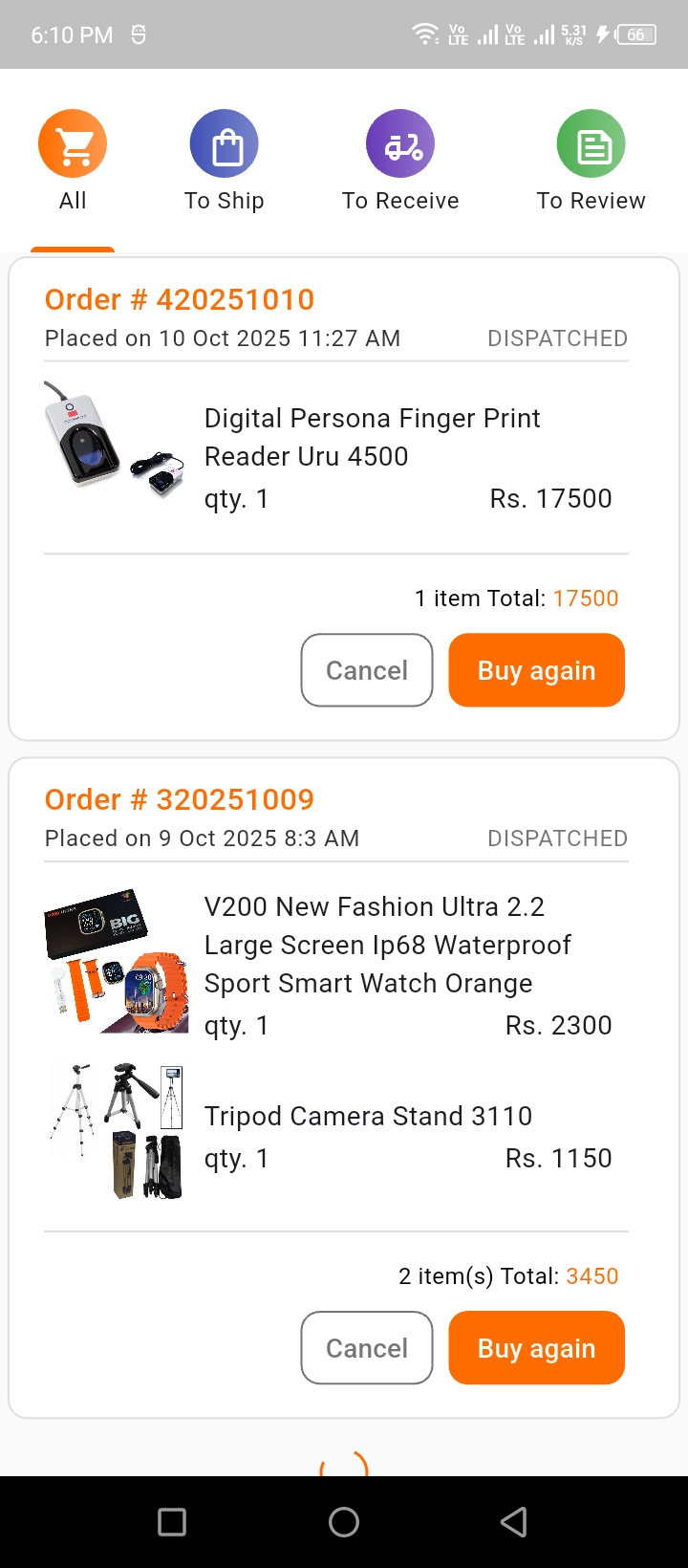Screen dimensions: 688x1568
Task: Tap the data-saver icon near the clock
Action: tap(140, 34)
